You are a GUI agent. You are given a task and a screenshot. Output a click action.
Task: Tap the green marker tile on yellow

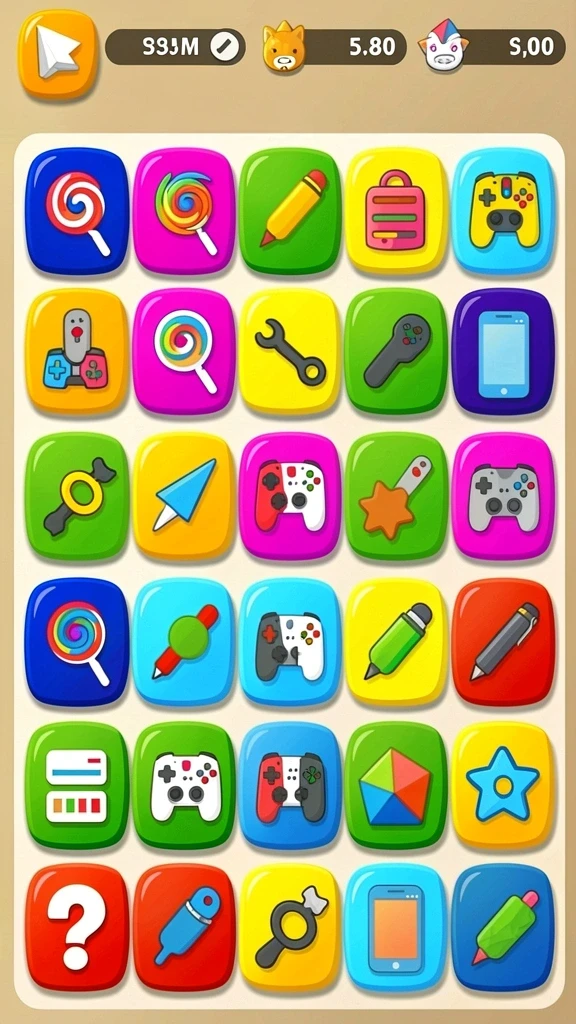(x=397, y=641)
